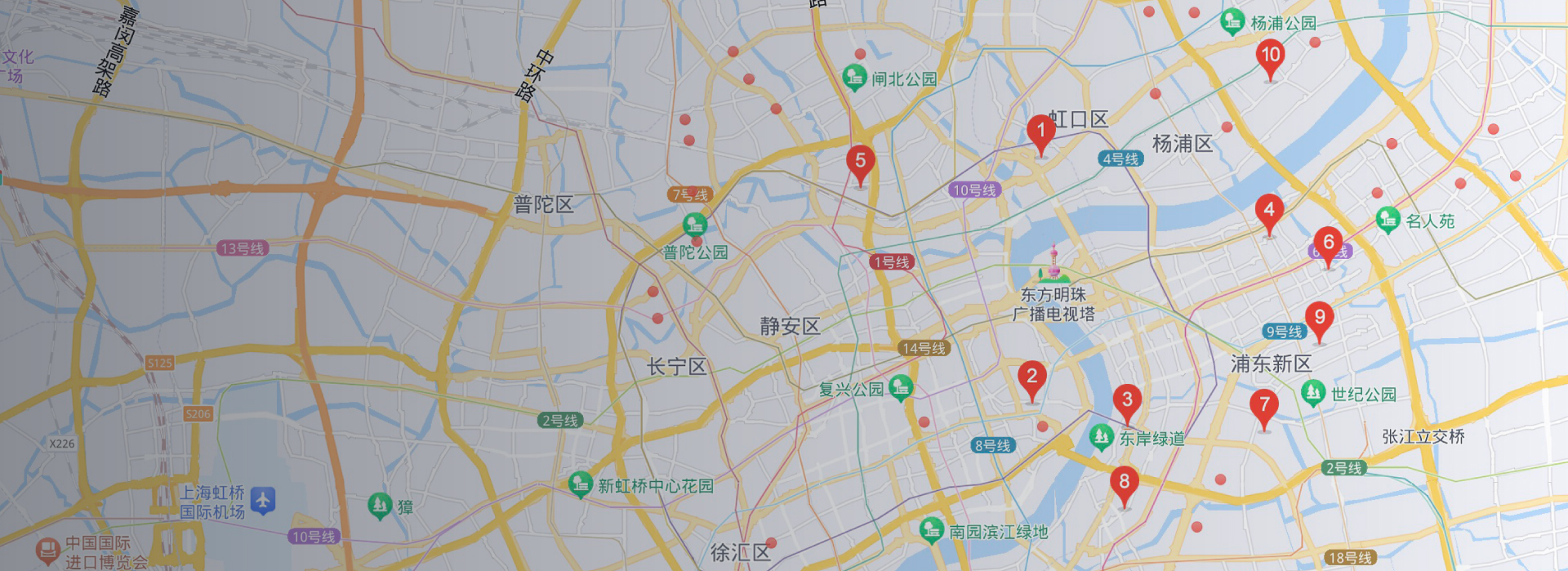Open map pin number 5
Image resolution: width=1568 pixels, height=571 pixels.
(x=860, y=162)
